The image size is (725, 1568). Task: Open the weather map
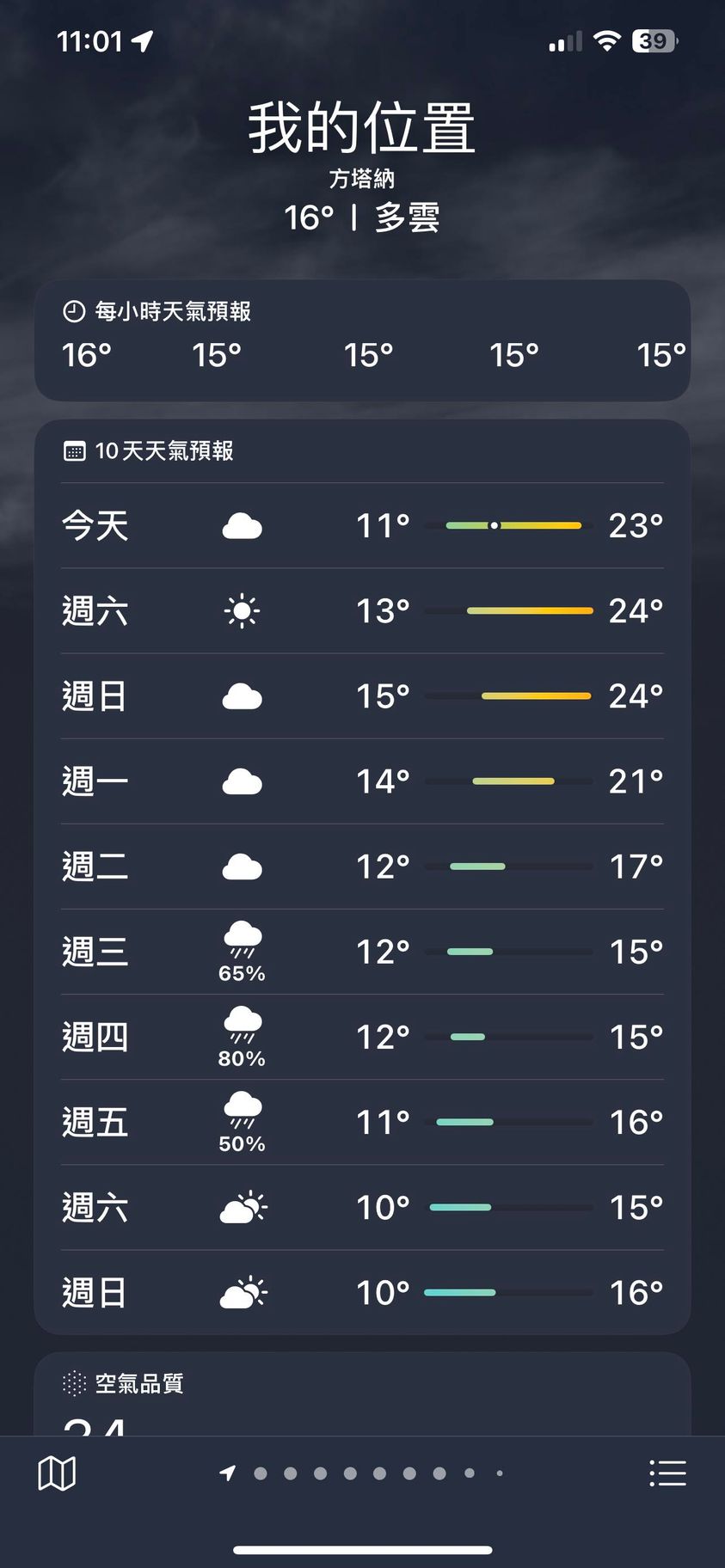point(57,1473)
